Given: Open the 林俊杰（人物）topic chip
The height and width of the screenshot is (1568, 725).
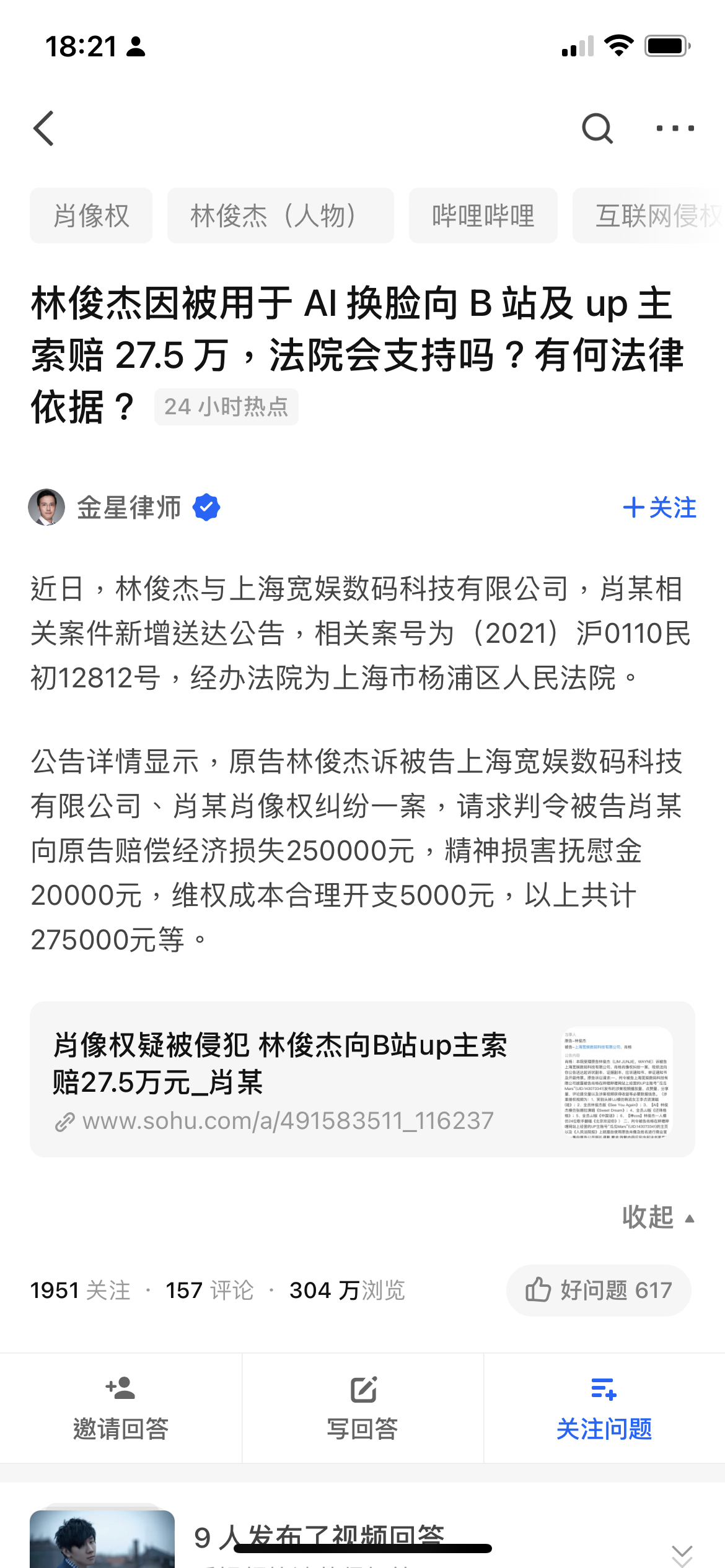Looking at the screenshot, I should point(280,216).
